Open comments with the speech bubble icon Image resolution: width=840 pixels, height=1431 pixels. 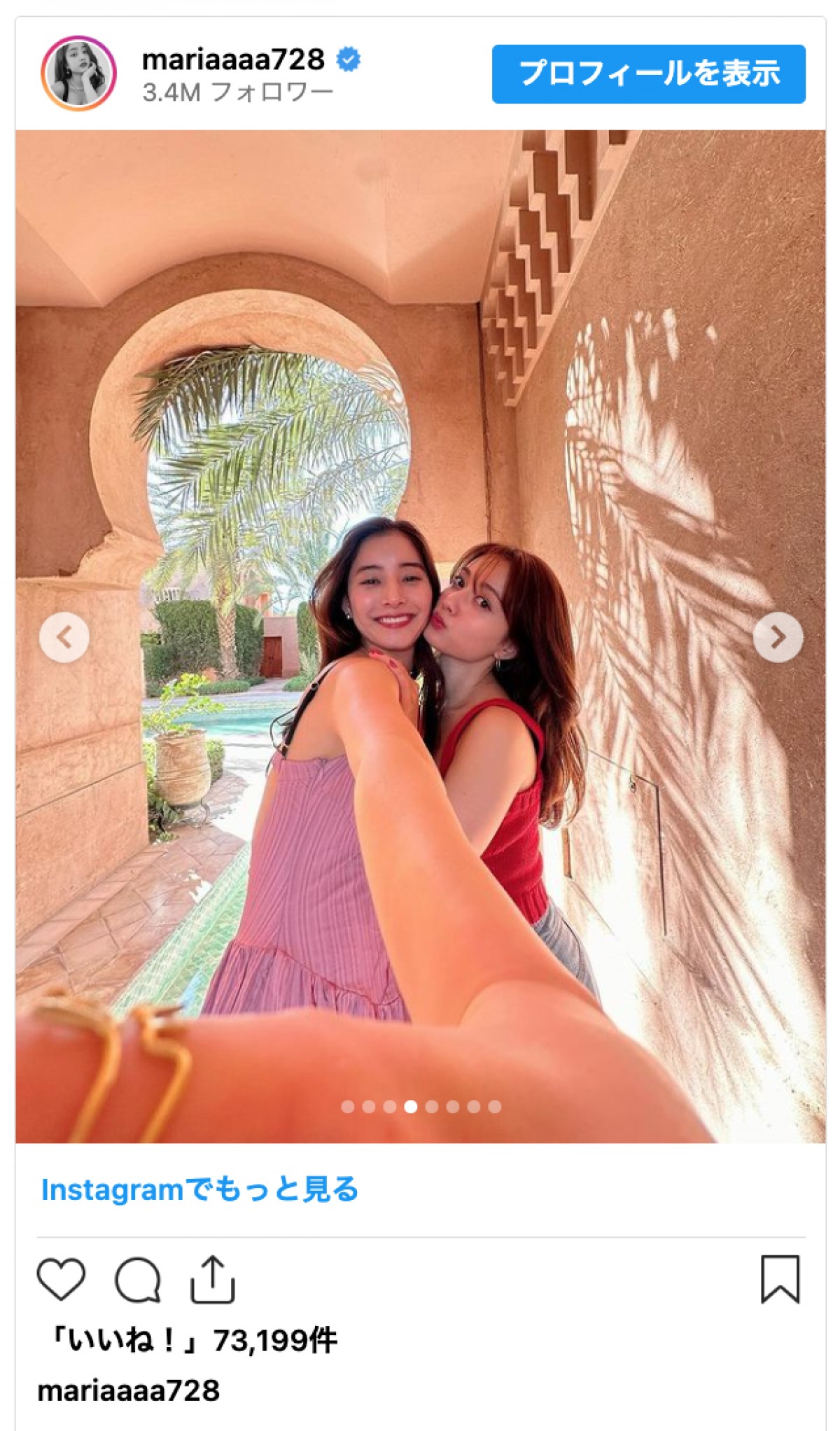(x=138, y=1280)
